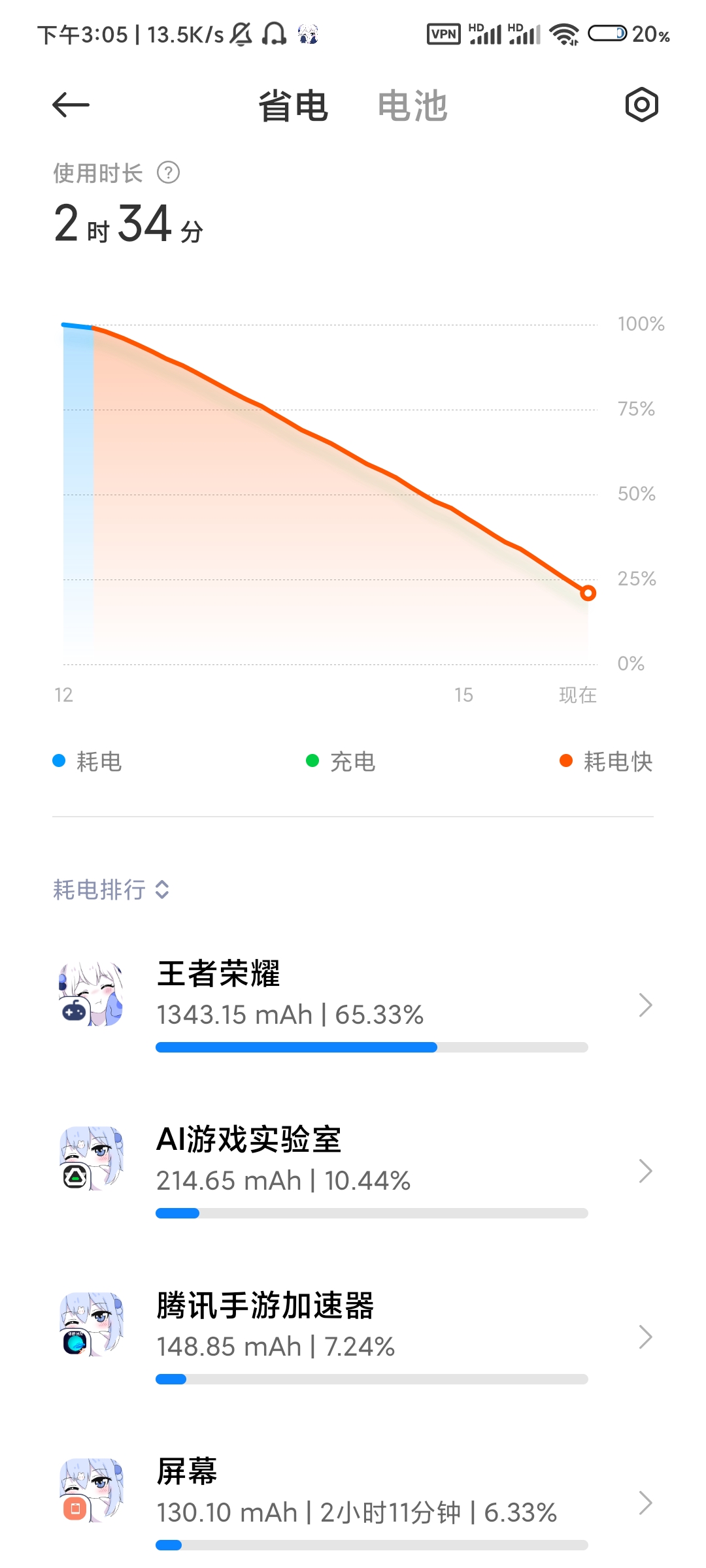The image size is (706, 1568).
Task: Tap the help icon next to 使用时长
Action: click(x=169, y=172)
